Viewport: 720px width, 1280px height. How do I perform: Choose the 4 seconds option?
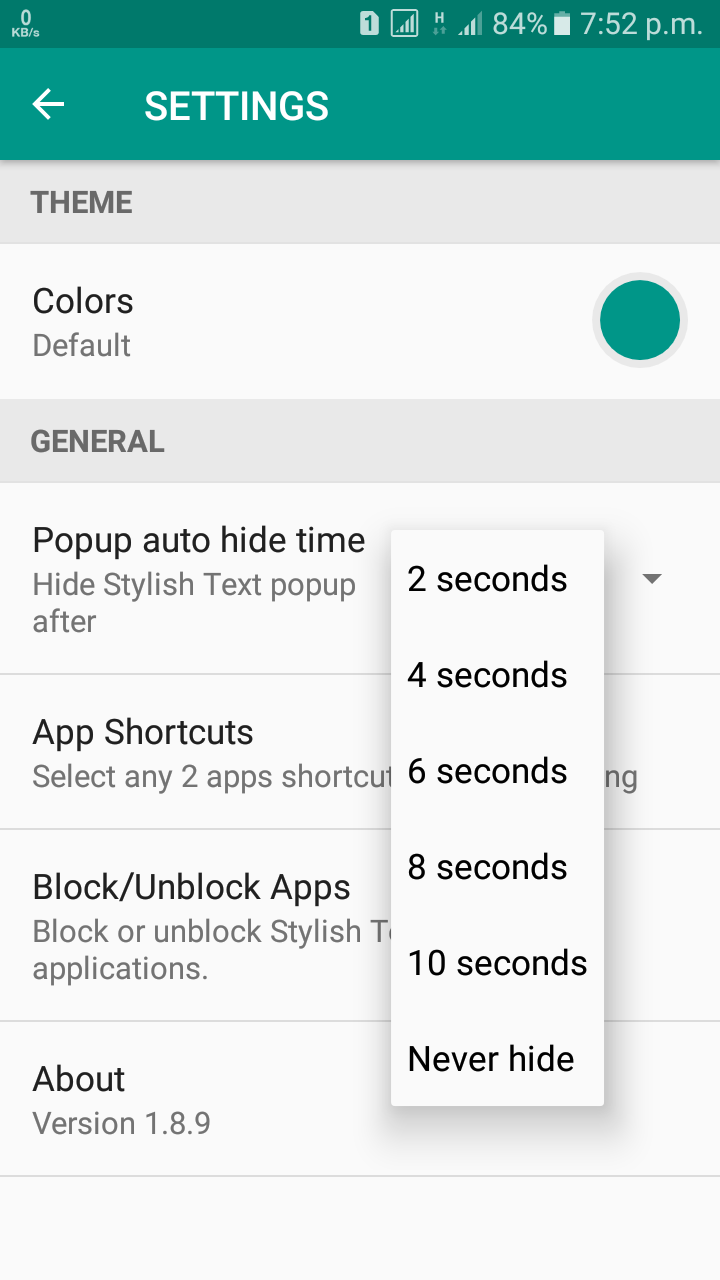(x=488, y=675)
